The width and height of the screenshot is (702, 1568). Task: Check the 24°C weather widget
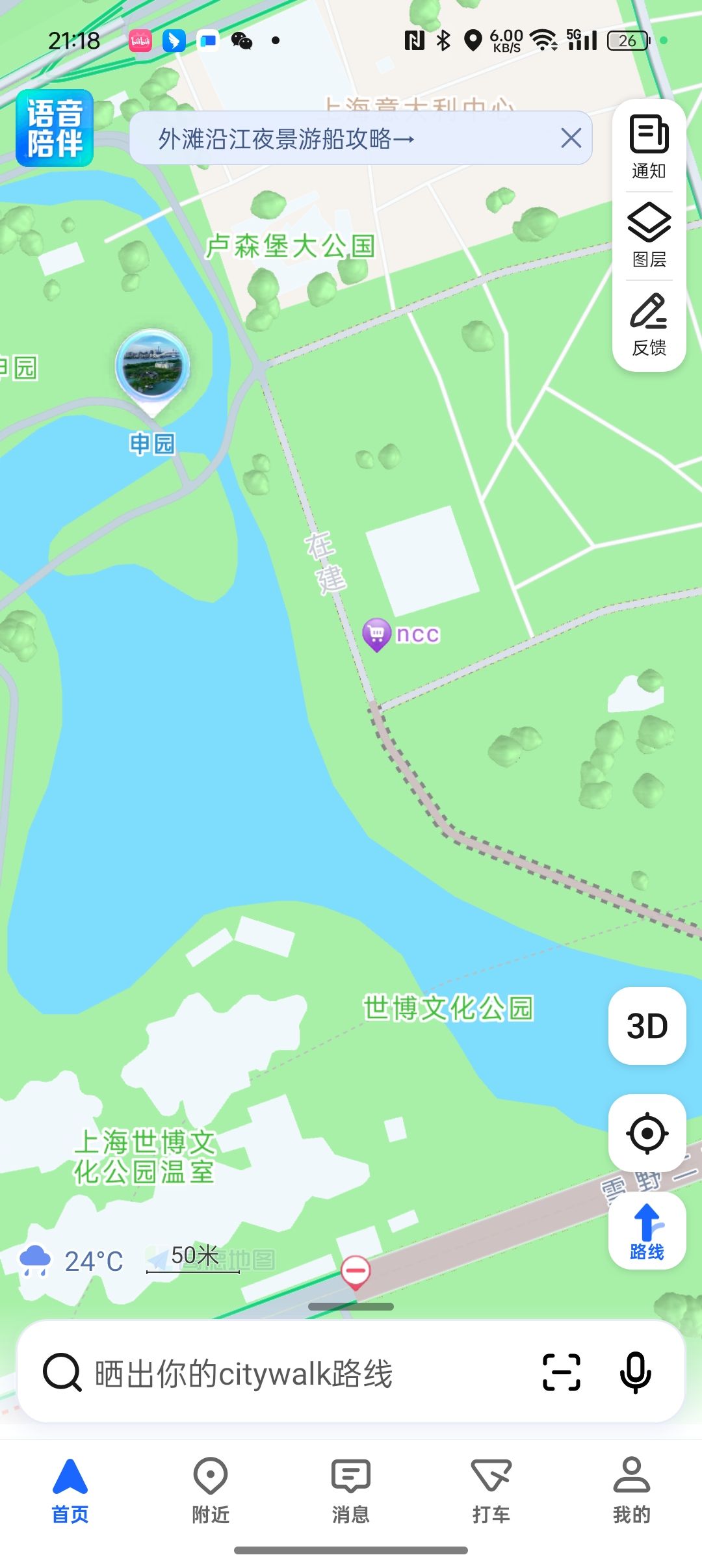click(71, 1261)
